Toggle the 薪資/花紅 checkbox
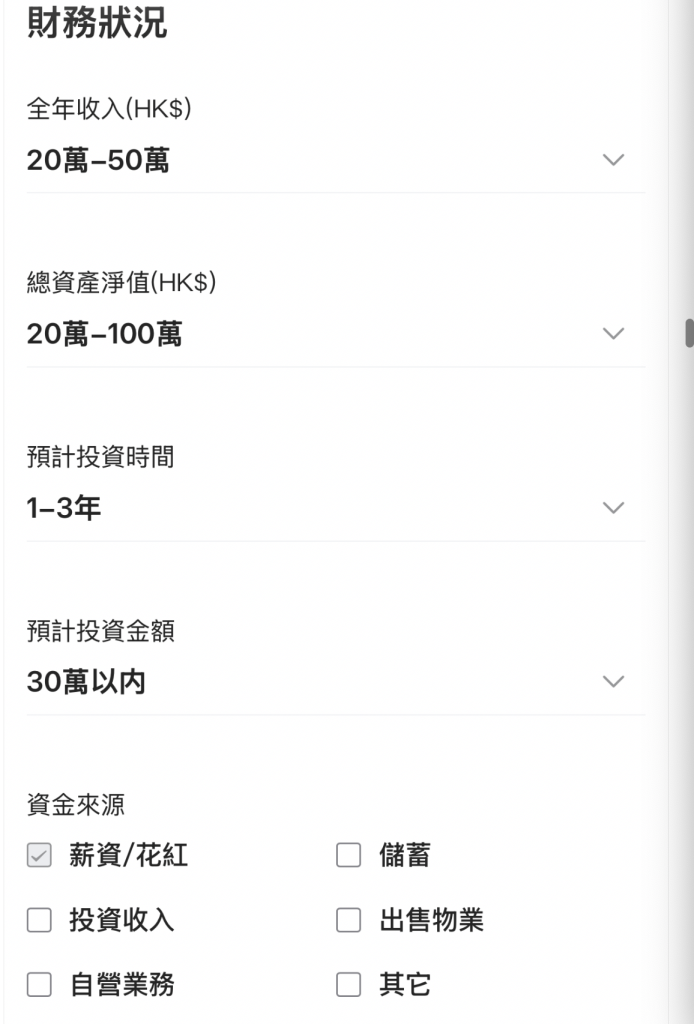This screenshot has width=694, height=1024. (39, 856)
